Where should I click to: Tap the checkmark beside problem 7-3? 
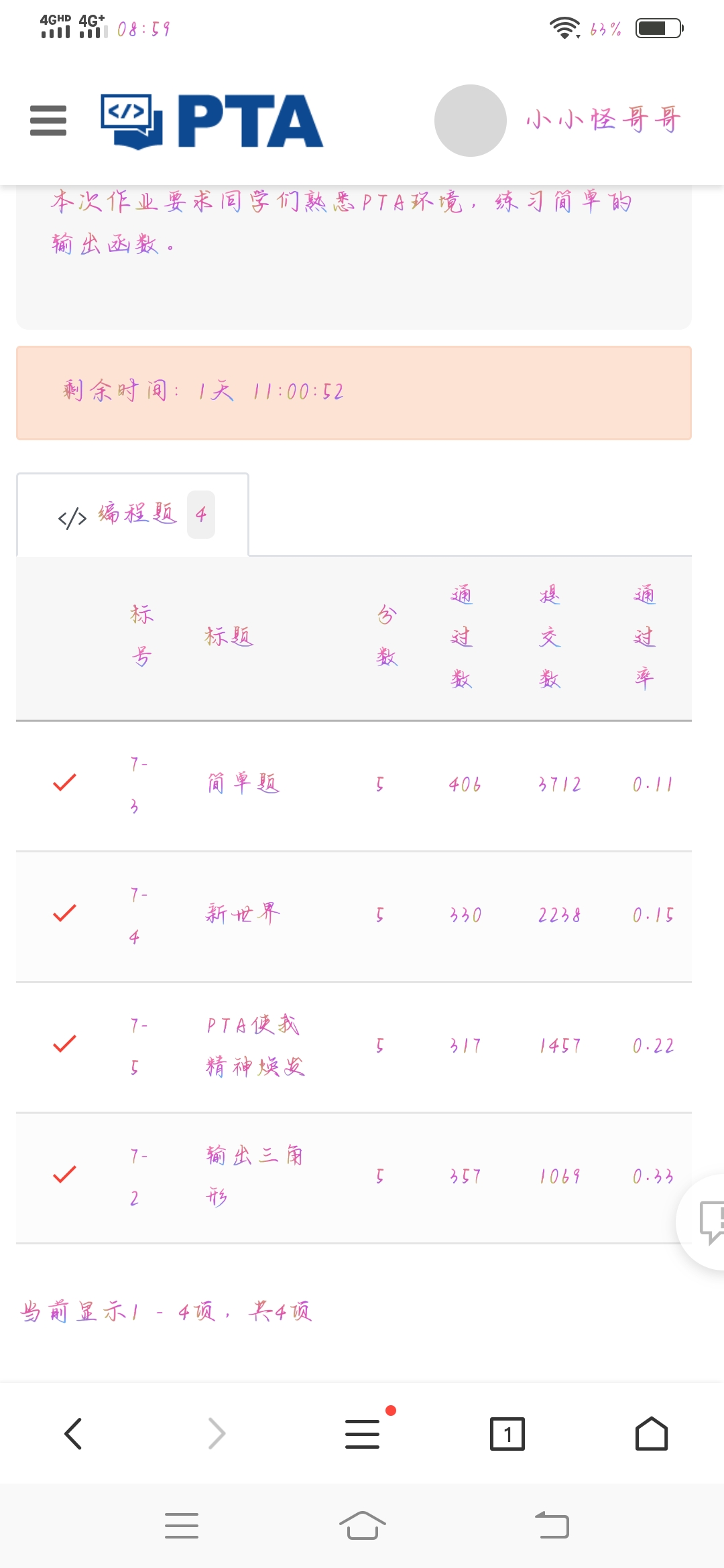(63, 783)
